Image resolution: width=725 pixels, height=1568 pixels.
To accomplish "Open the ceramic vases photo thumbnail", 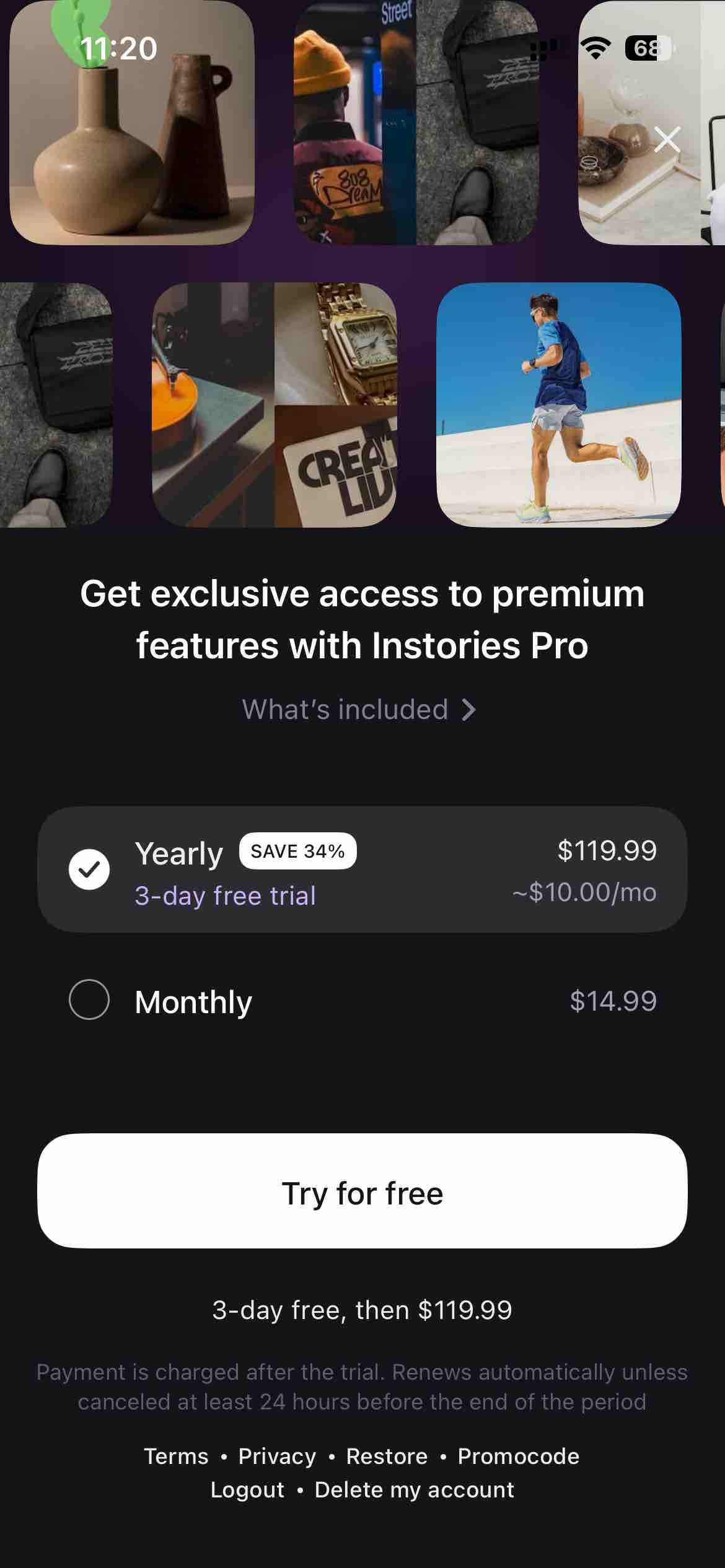I will 133,124.
